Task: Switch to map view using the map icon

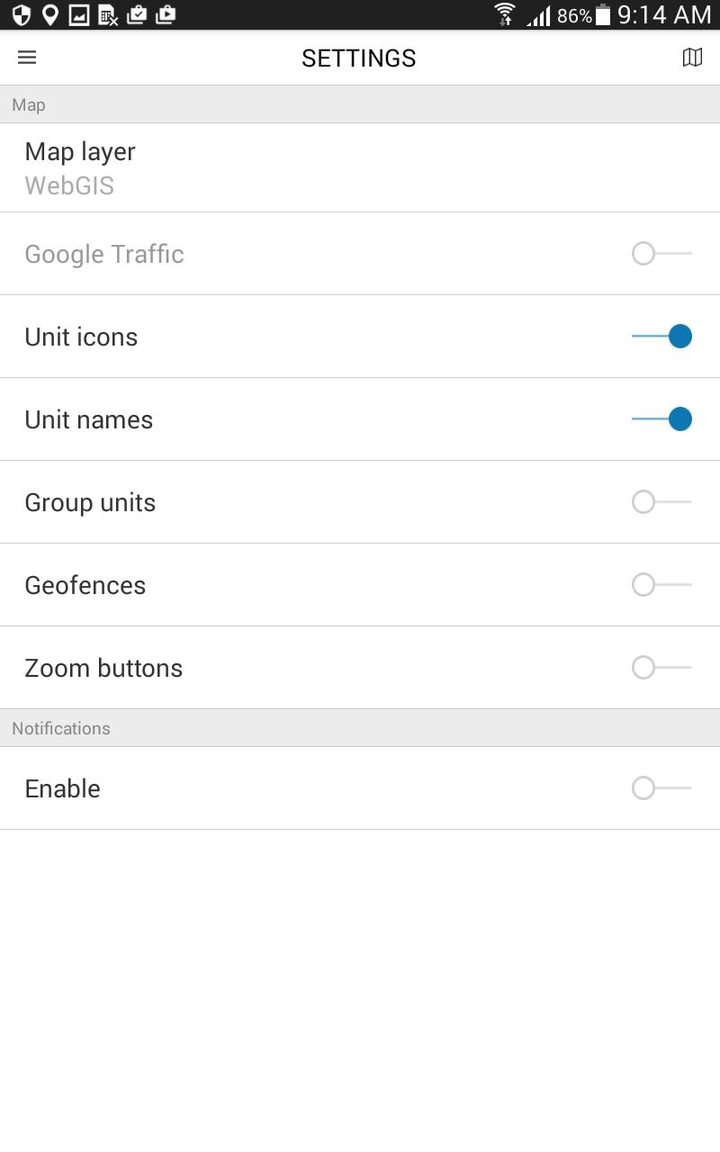Action: pyautogui.click(x=692, y=57)
